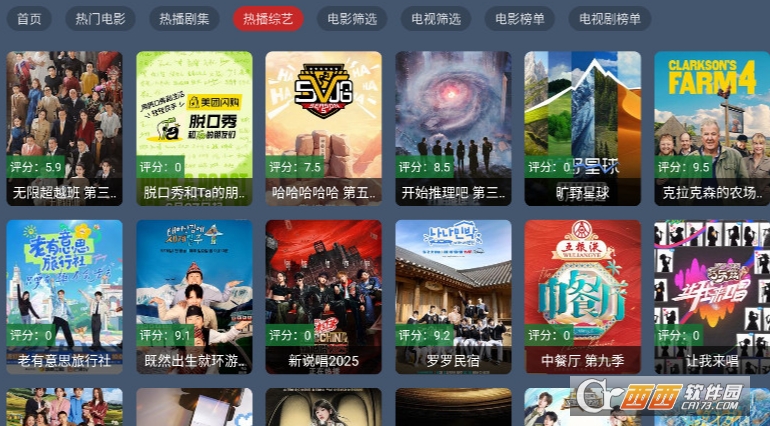Open the 旷野星球 show

point(582,128)
